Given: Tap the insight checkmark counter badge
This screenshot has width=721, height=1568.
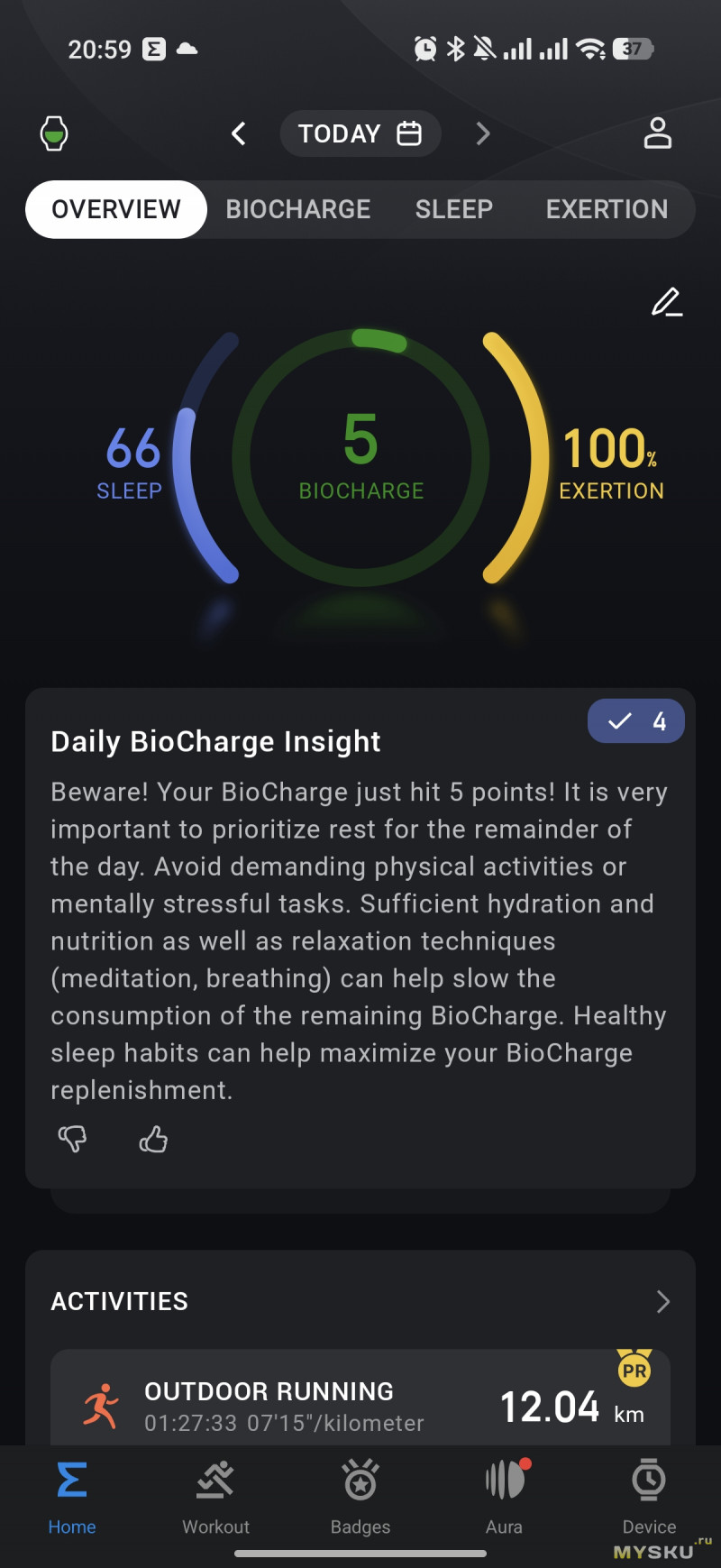Looking at the screenshot, I should [635, 721].
